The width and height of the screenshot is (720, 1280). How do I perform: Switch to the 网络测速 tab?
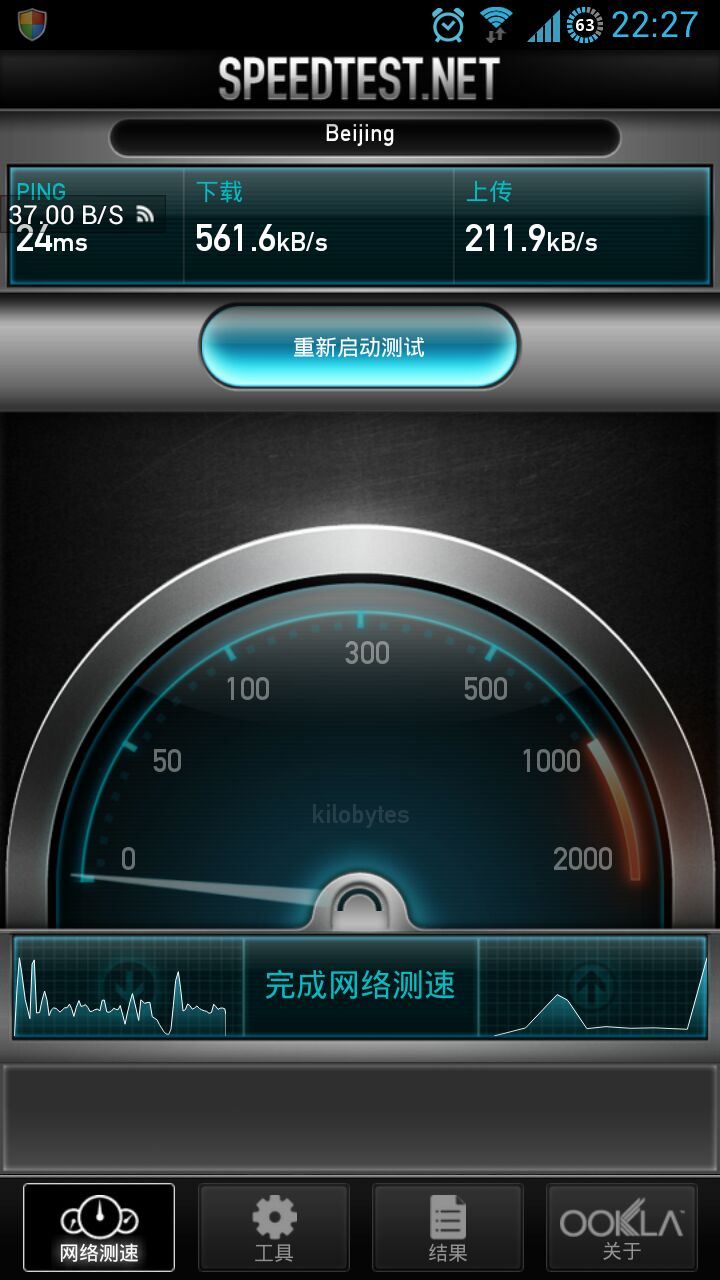click(99, 1228)
